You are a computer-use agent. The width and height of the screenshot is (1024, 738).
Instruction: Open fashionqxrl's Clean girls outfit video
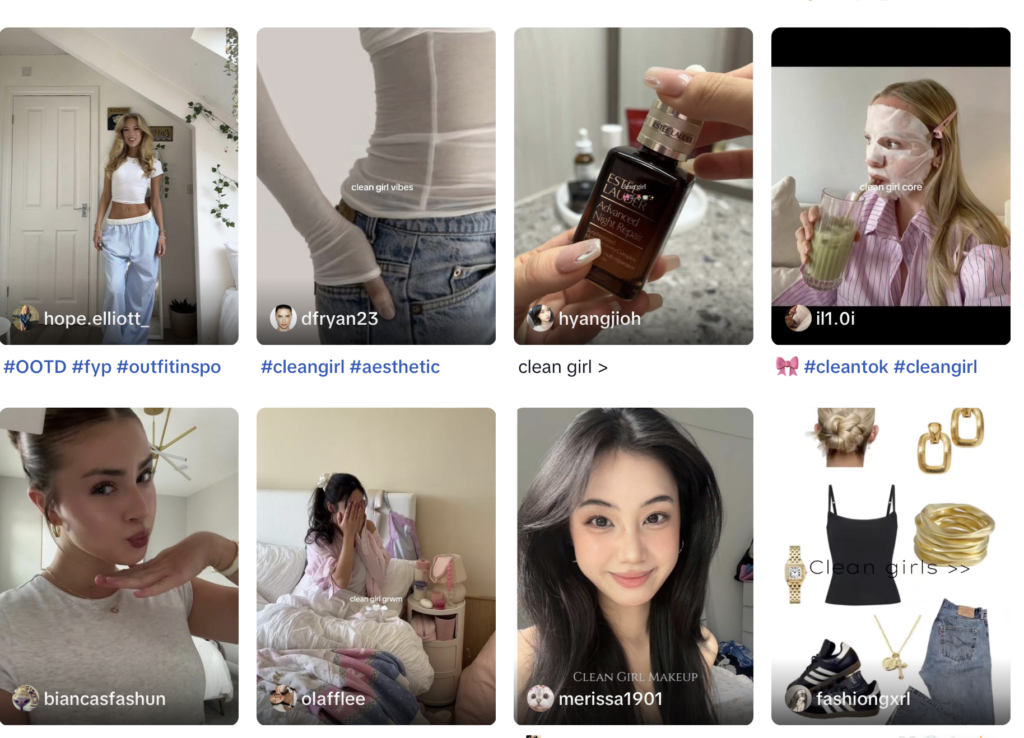pos(890,565)
